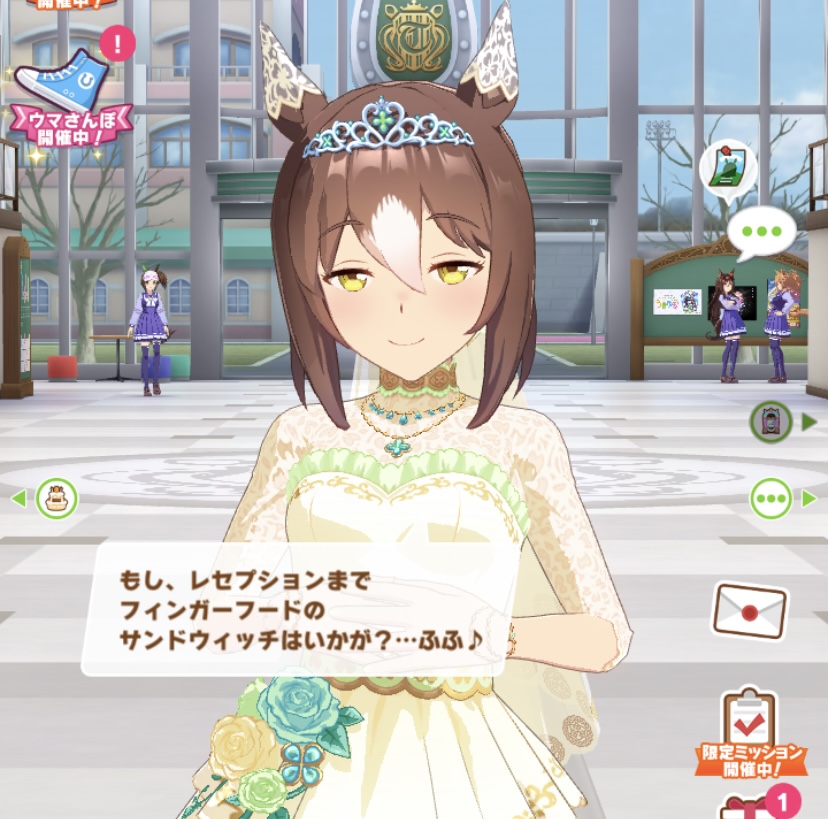828x819 pixels.
Task: Open the mail envelope icon
Action: pos(749,608)
